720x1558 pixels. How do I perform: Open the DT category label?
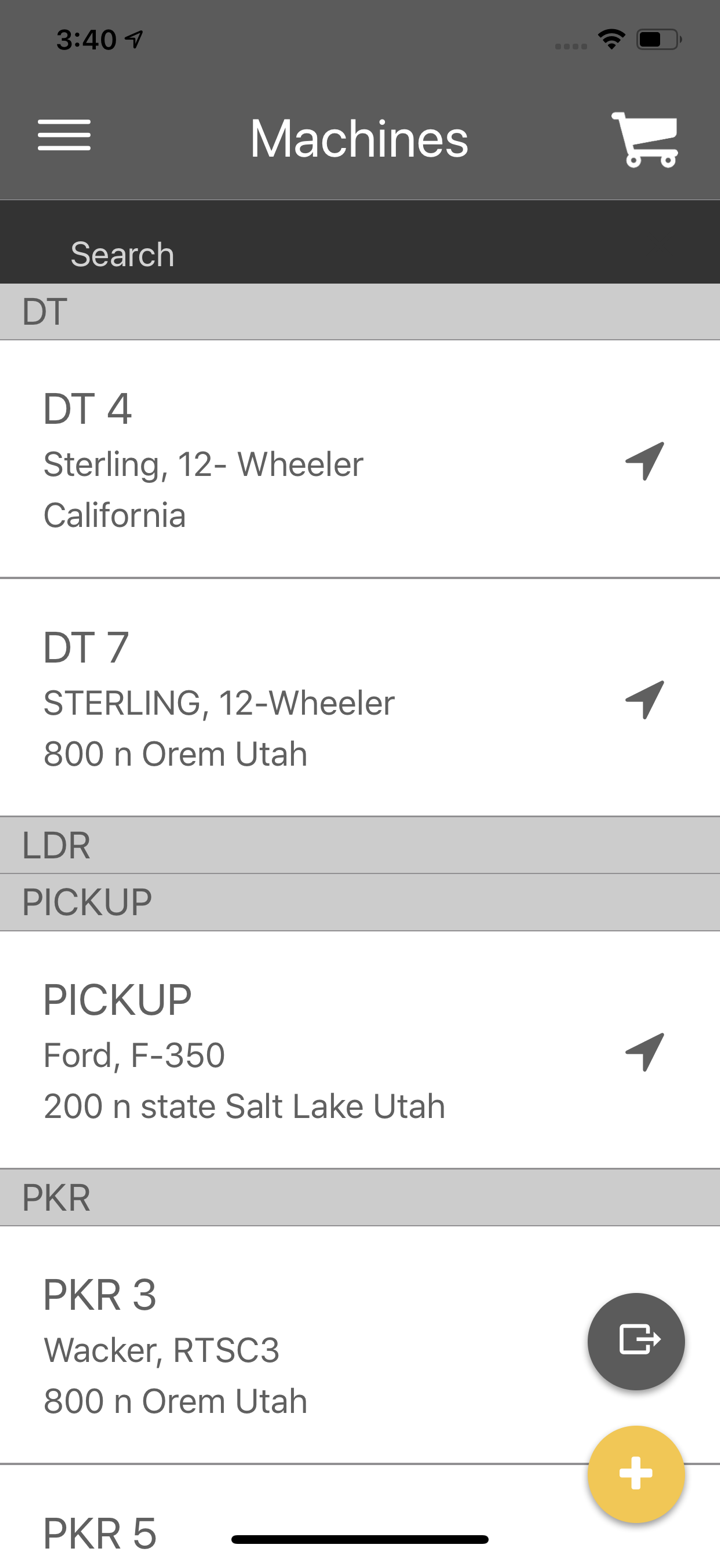click(44, 311)
